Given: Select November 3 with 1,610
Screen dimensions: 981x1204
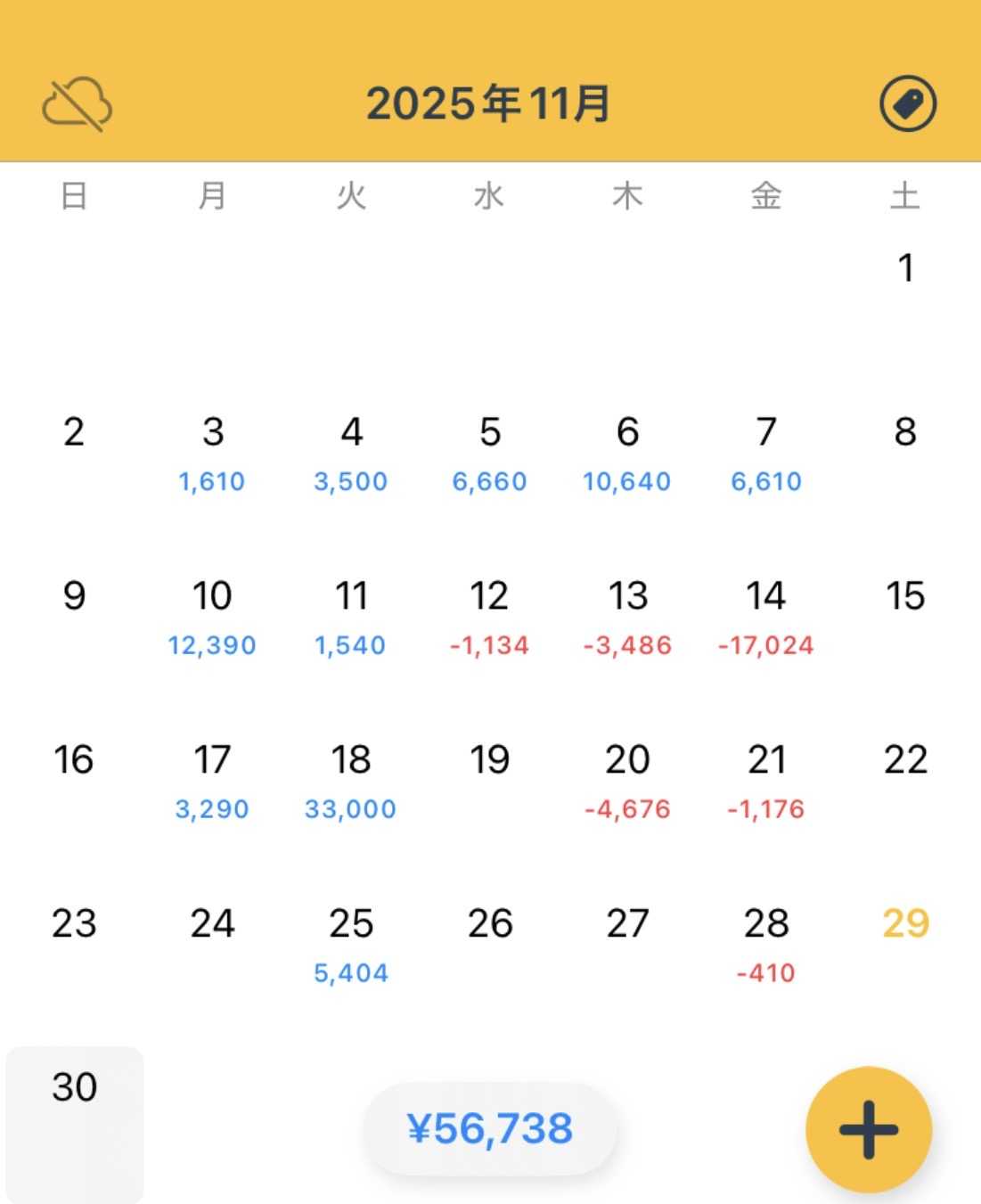Looking at the screenshot, I should point(212,453).
